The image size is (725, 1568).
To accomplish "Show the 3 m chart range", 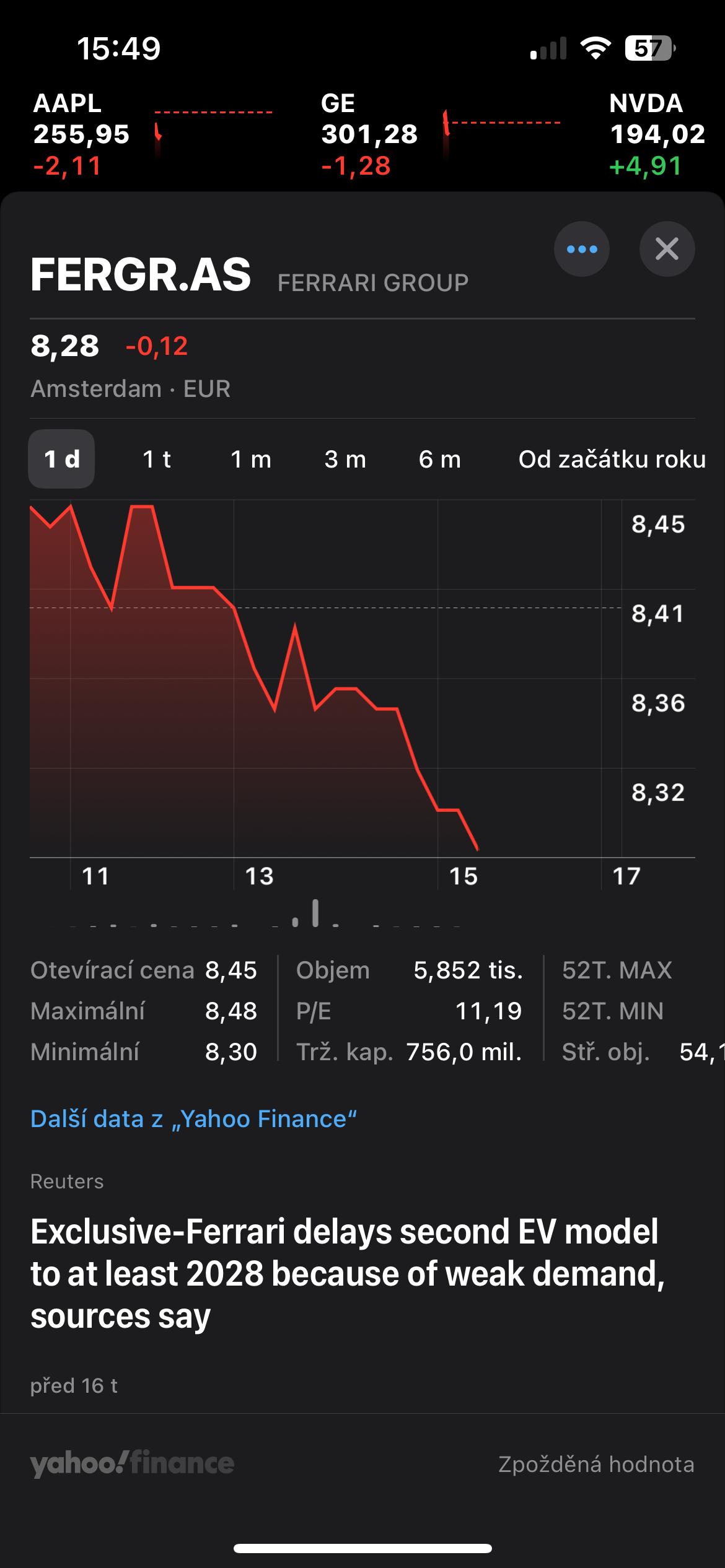I will (345, 459).
